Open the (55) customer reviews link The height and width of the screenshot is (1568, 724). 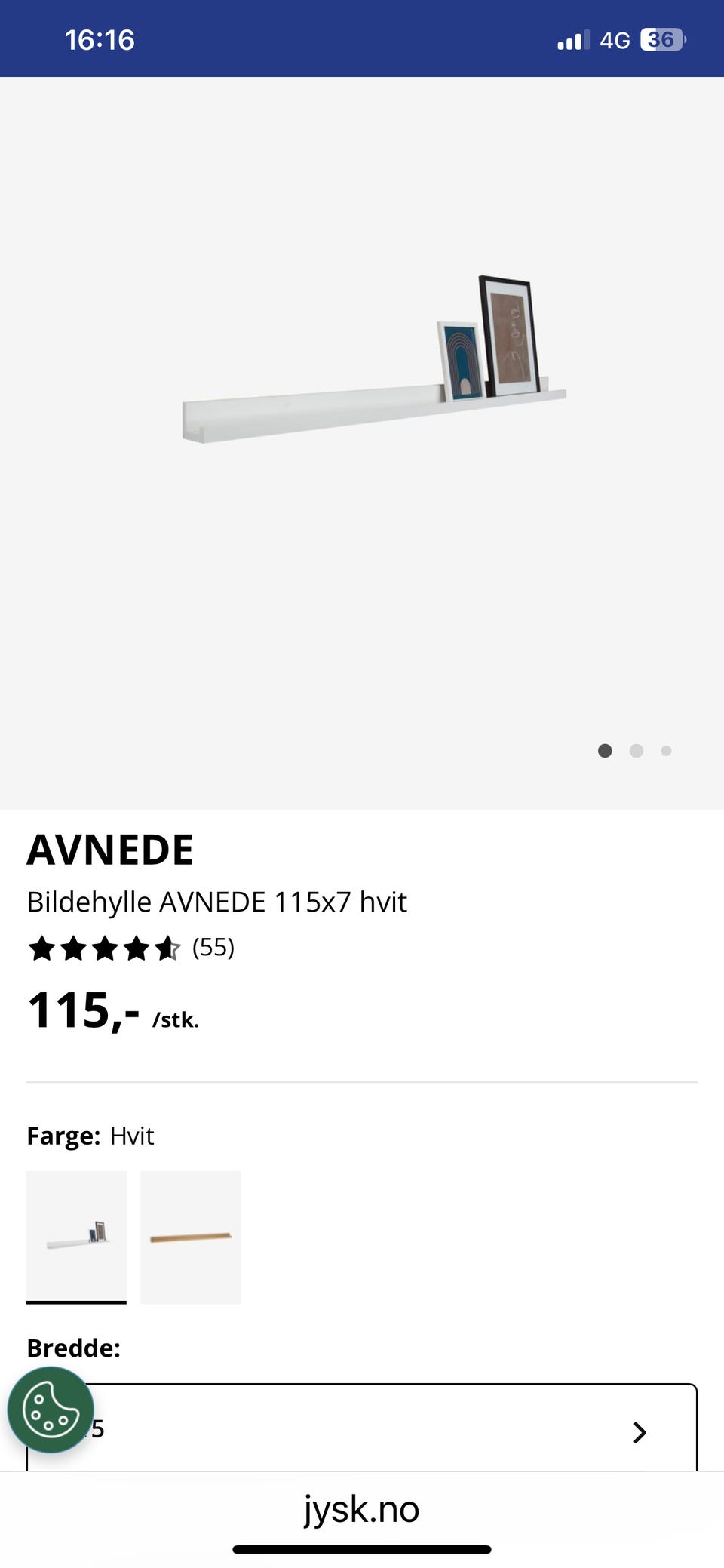[x=214, y=948]
